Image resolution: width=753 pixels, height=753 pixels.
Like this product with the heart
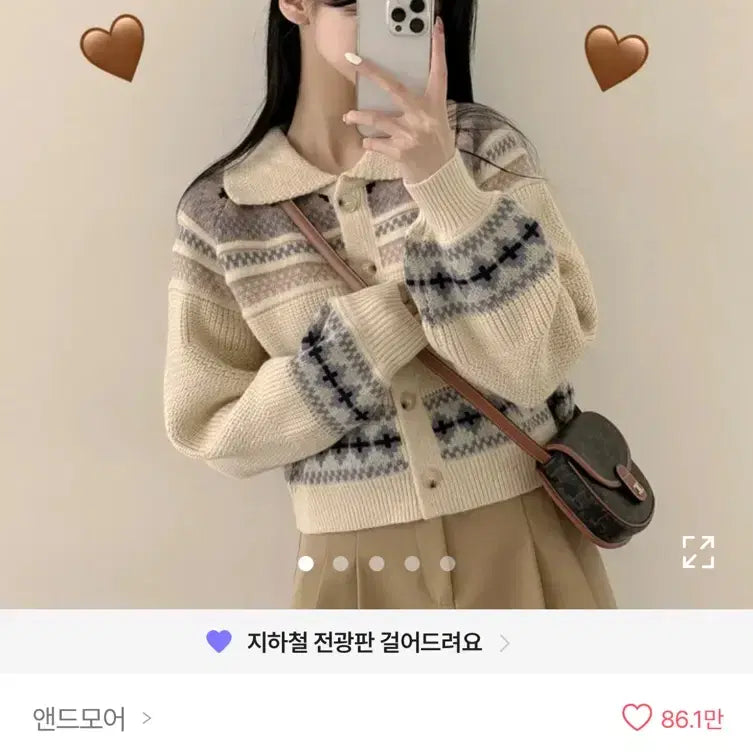pyautogui.click(x=637, y=717)
